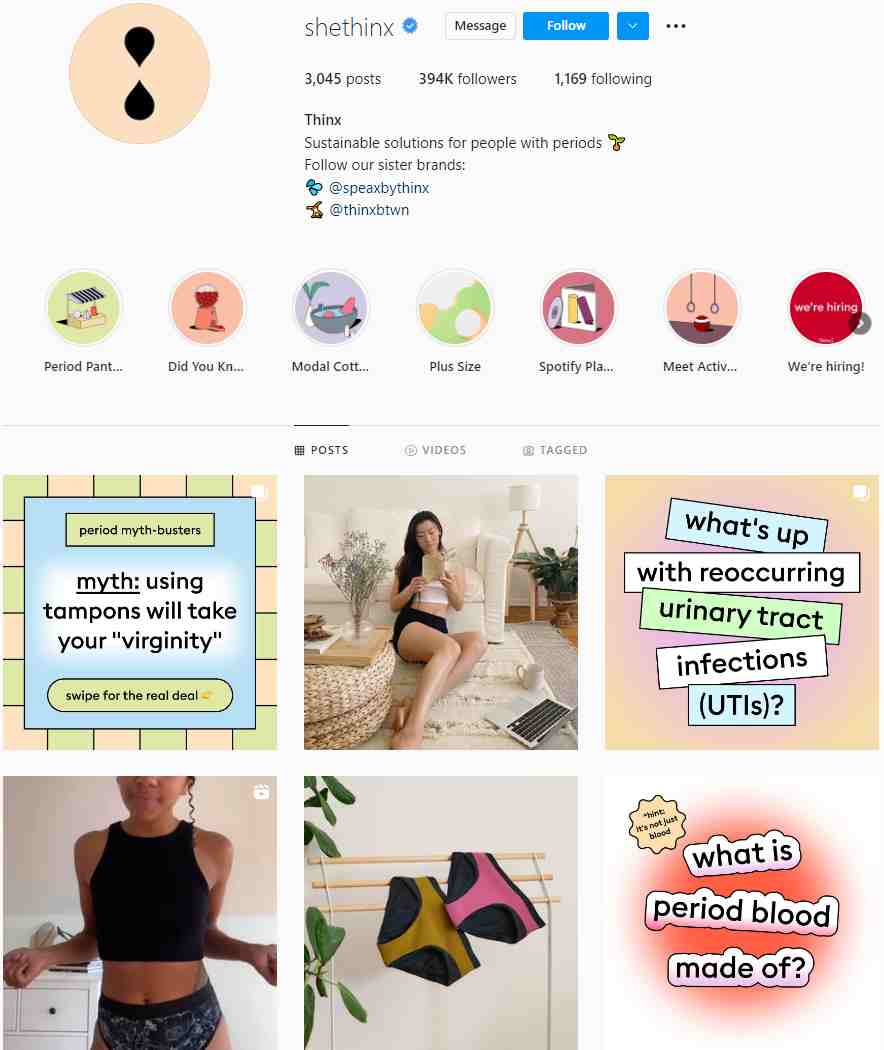Open the reoccurring urinary tract infections post
The width and height of the screenshot is (884, 1050).
coord(742,612)
